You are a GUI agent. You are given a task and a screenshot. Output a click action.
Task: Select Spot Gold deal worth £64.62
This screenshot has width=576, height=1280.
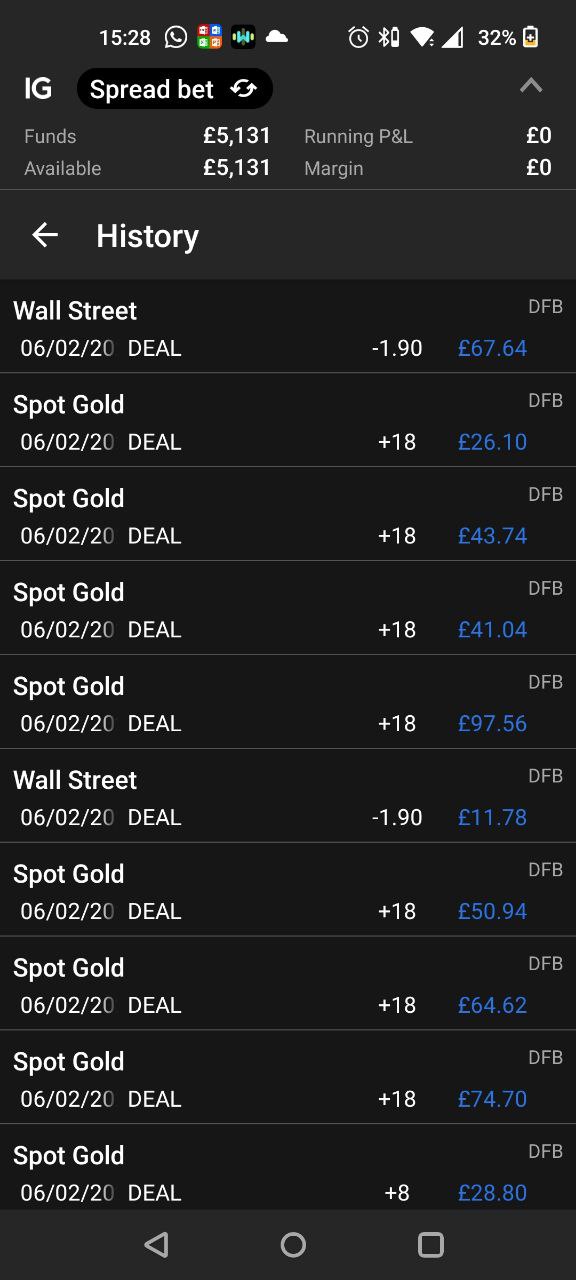pos(288,984)
